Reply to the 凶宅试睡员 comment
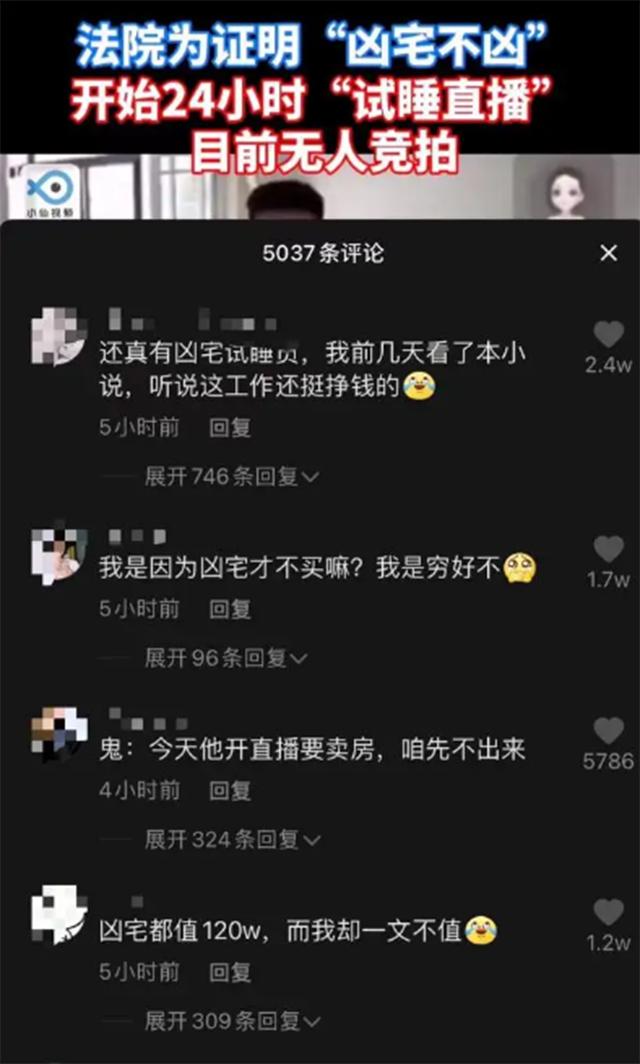The width and height of the screenshot is (640, 1064). point(230,428)
